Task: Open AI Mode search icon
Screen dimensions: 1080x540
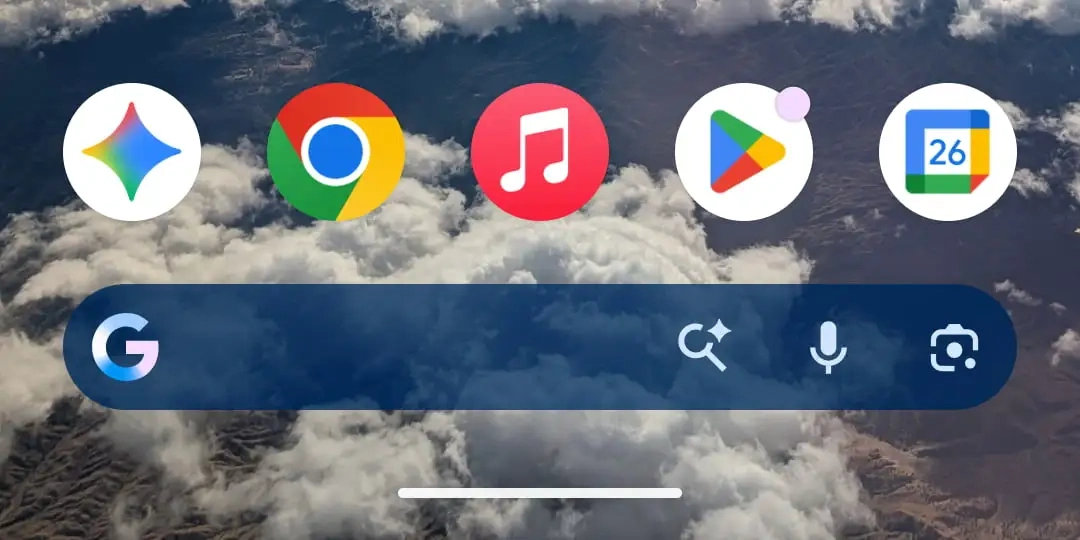Action: pos(705,347)
